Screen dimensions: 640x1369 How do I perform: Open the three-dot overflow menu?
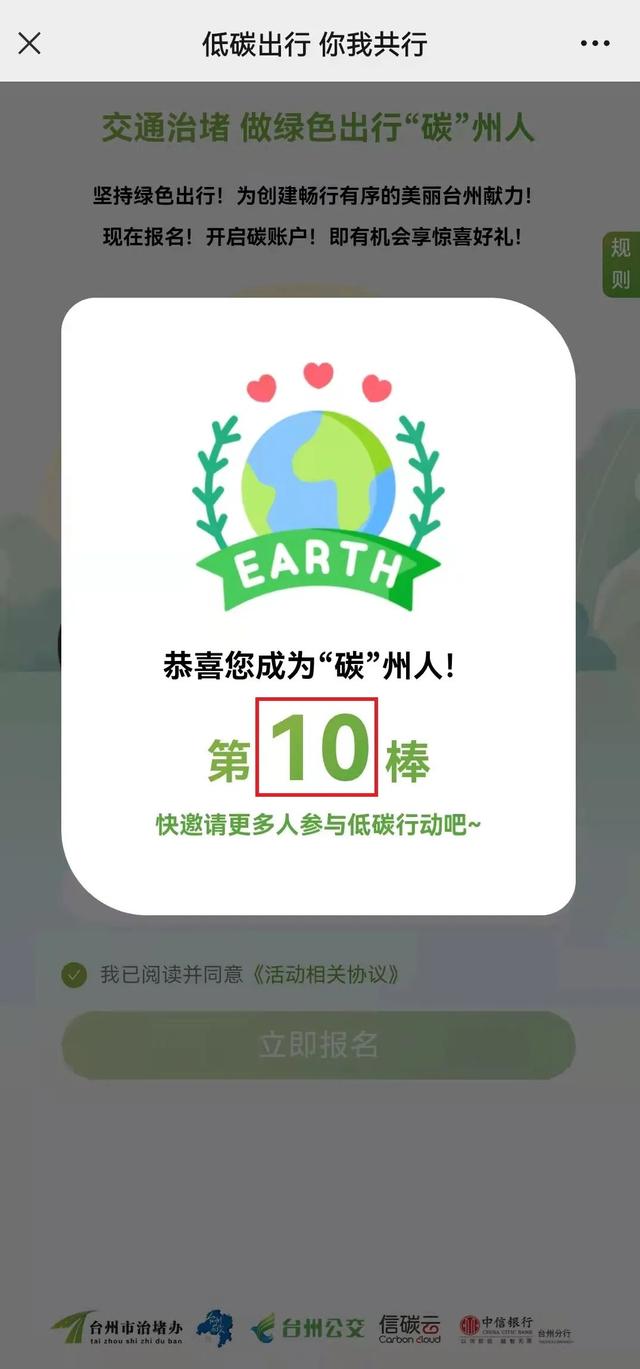click(x=595, y=43)
